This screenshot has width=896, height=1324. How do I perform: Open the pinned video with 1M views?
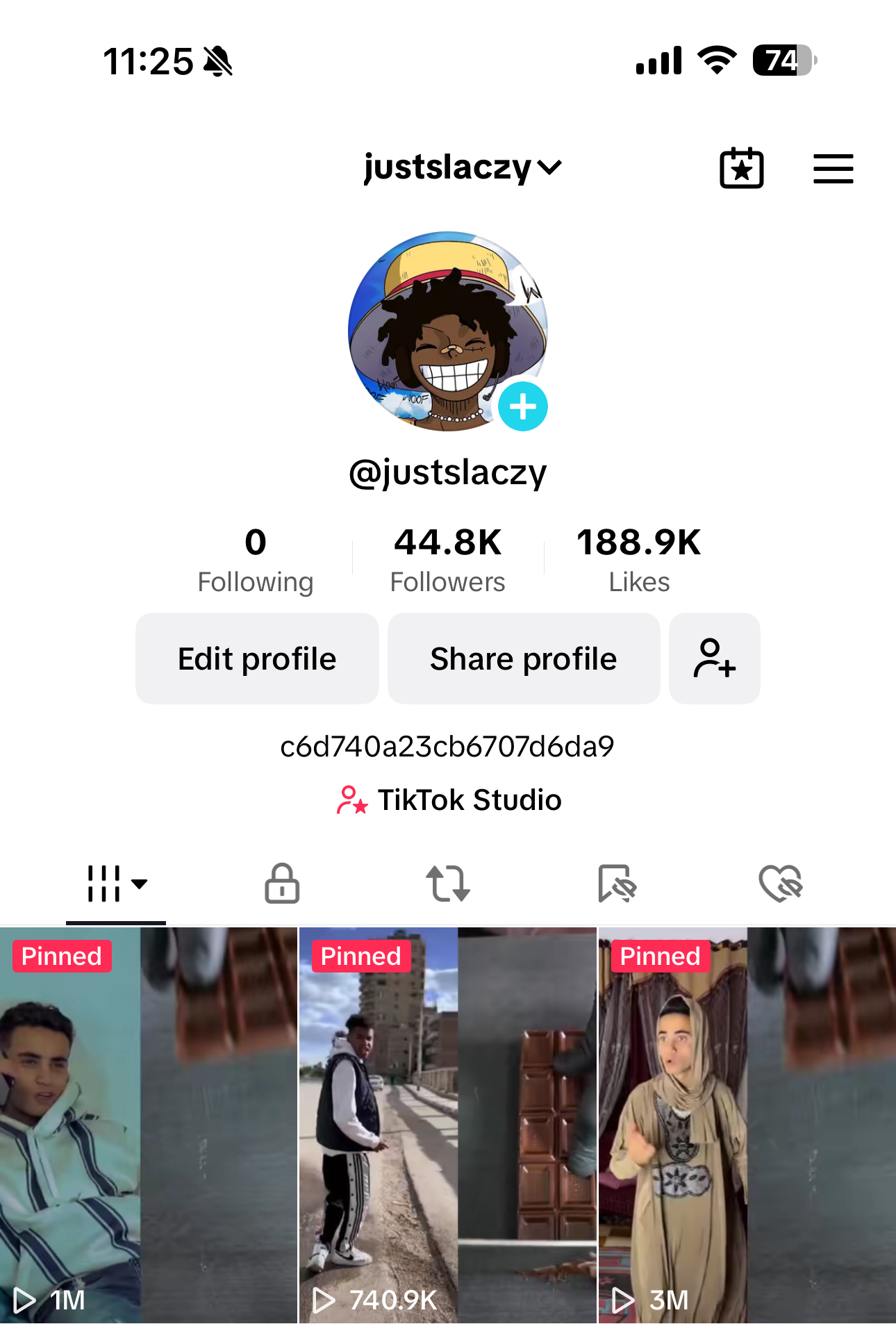coord(149,1125)
